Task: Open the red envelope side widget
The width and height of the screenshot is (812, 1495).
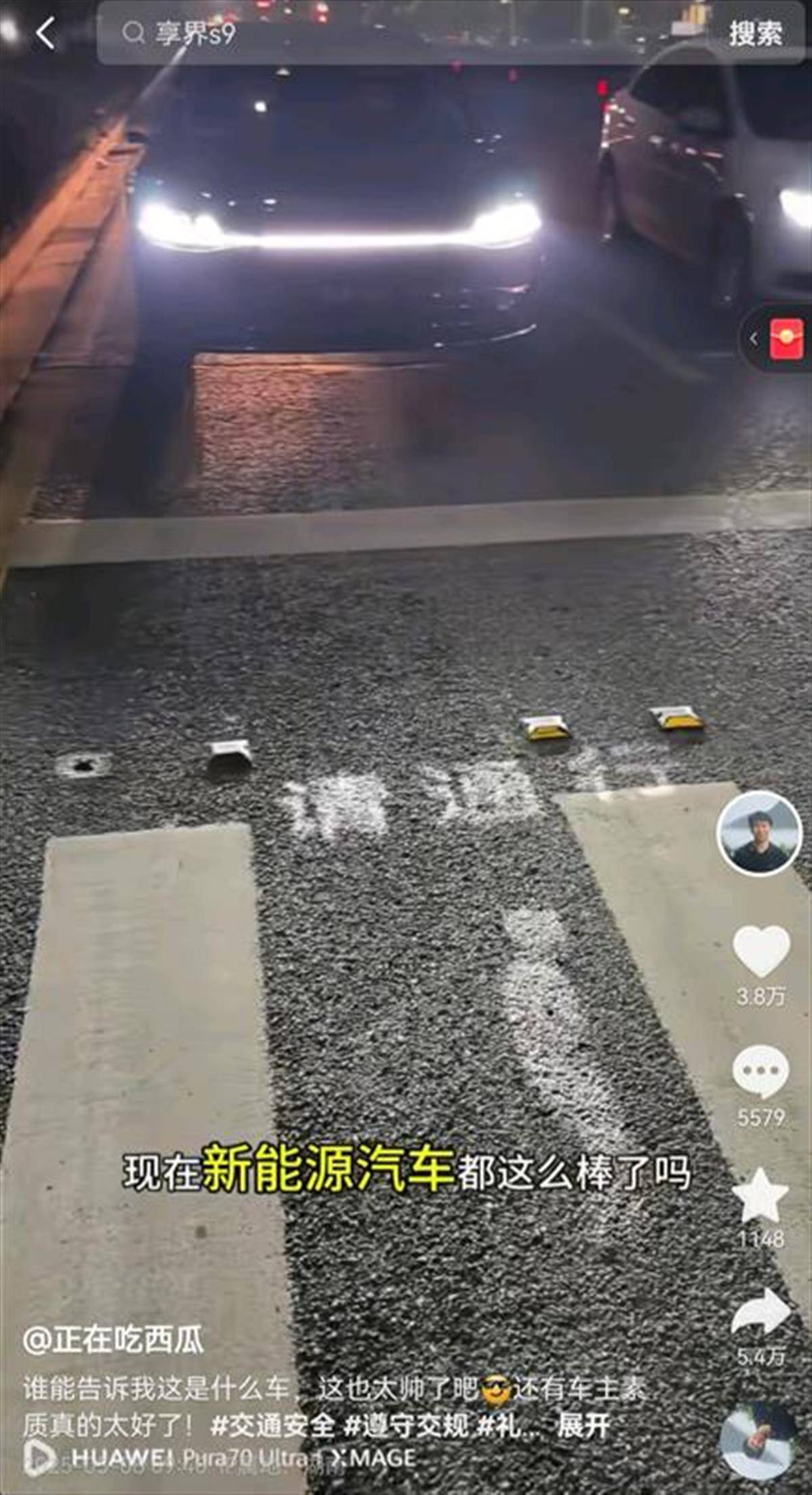Action: click(784, 338)
